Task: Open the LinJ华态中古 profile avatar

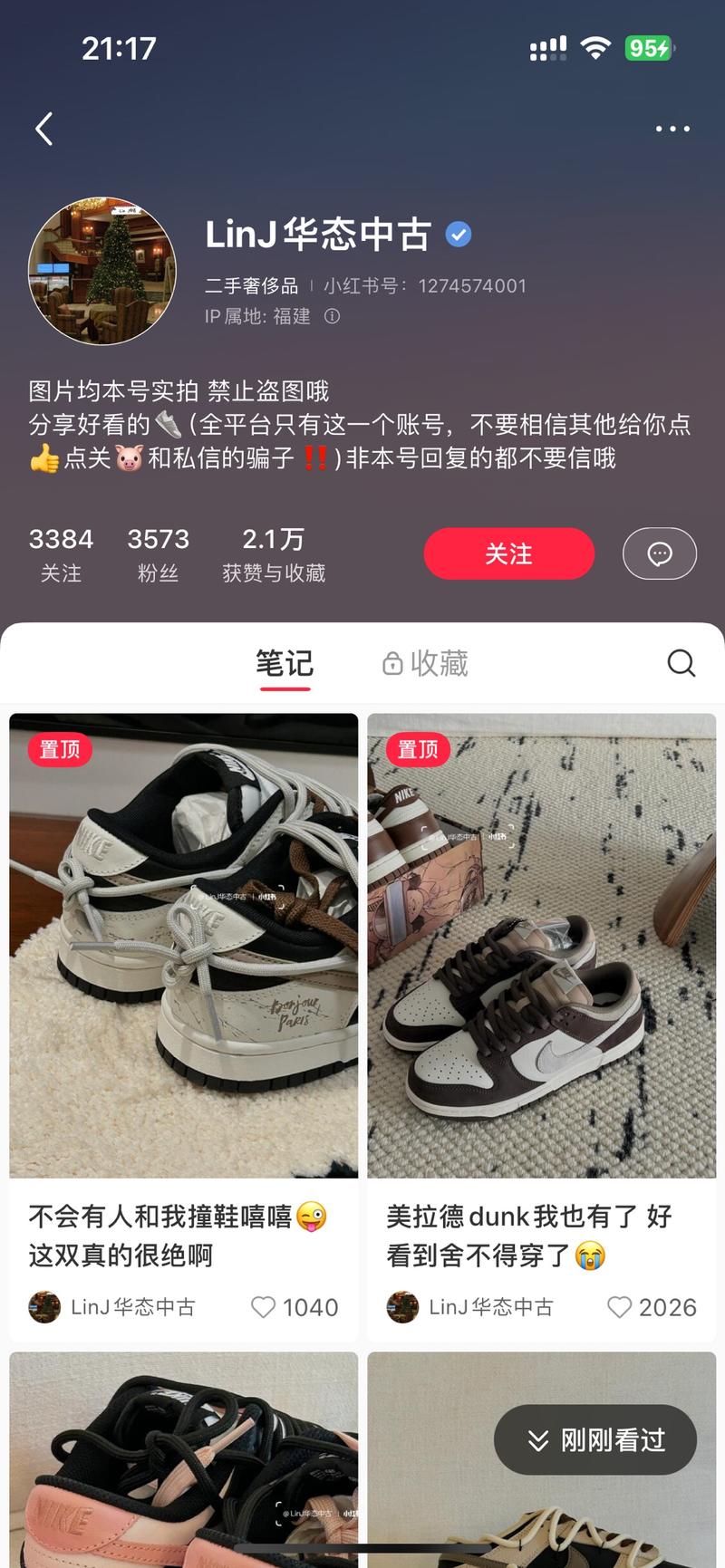Action: point(102,272)
